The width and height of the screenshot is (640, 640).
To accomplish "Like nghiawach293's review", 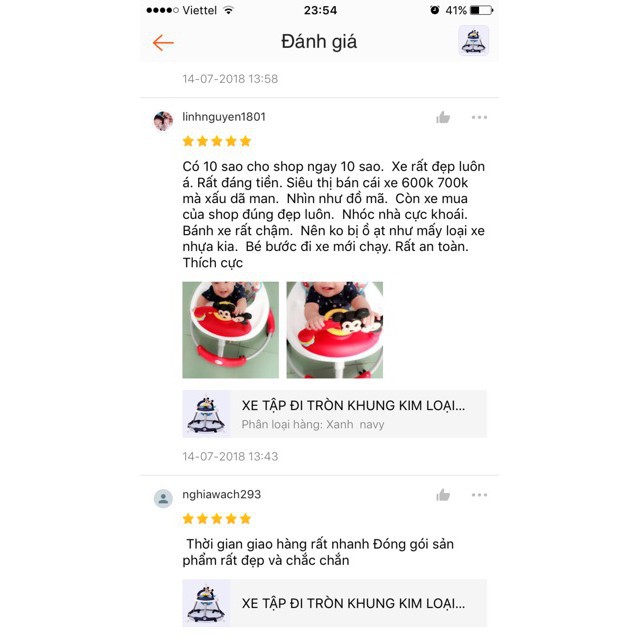I will pos(443,495).
